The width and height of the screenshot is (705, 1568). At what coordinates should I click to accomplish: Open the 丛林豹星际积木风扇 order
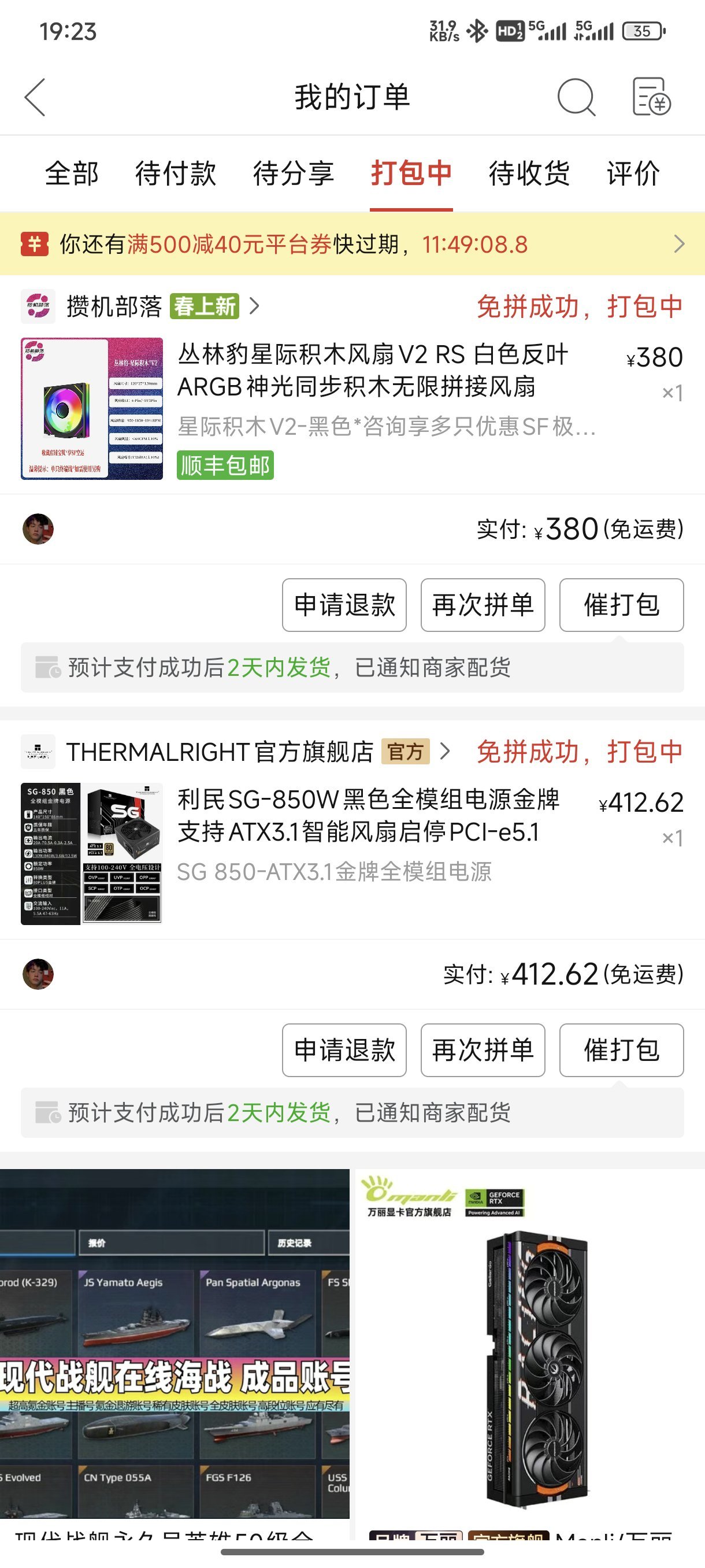tap(371, 370)
